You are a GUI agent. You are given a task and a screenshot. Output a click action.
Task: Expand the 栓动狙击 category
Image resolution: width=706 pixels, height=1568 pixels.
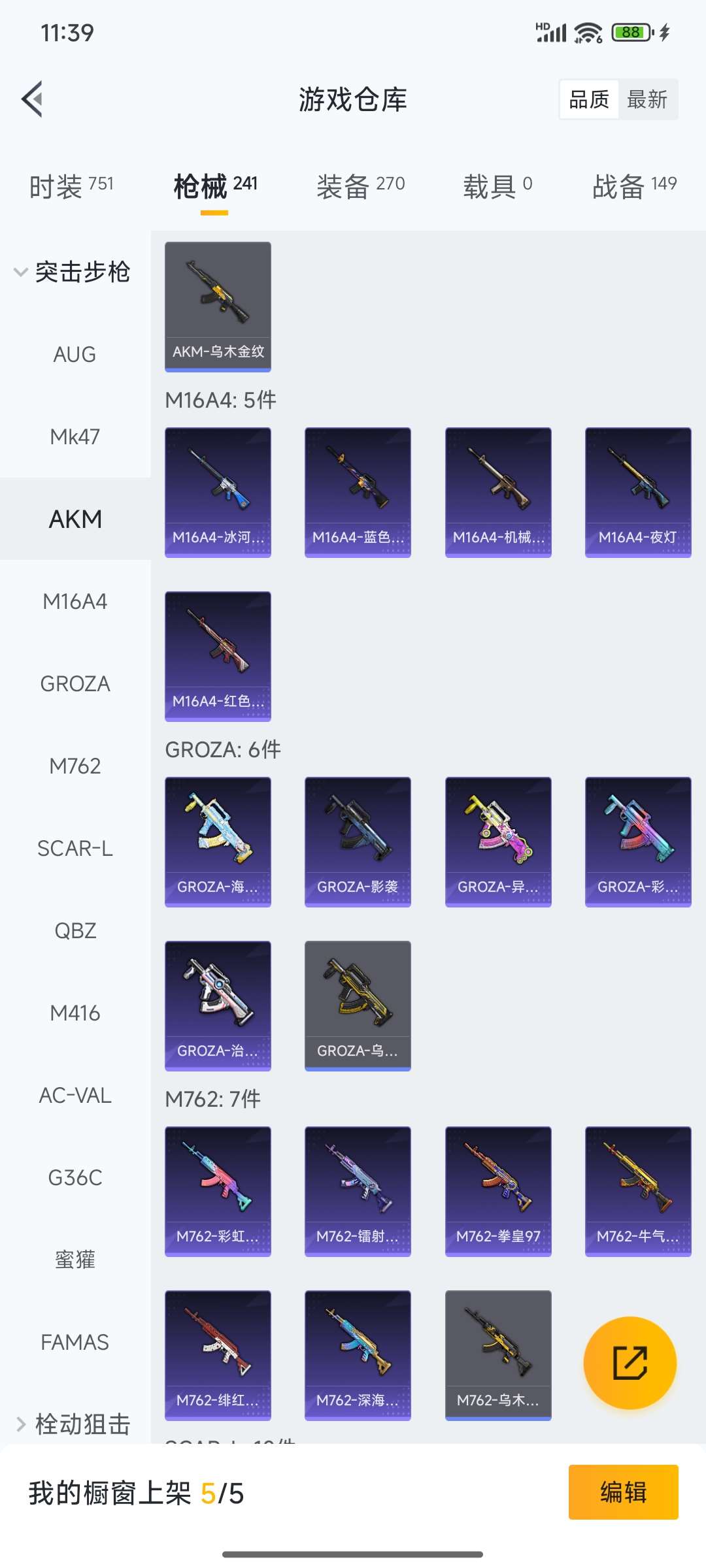[73, 1424]
